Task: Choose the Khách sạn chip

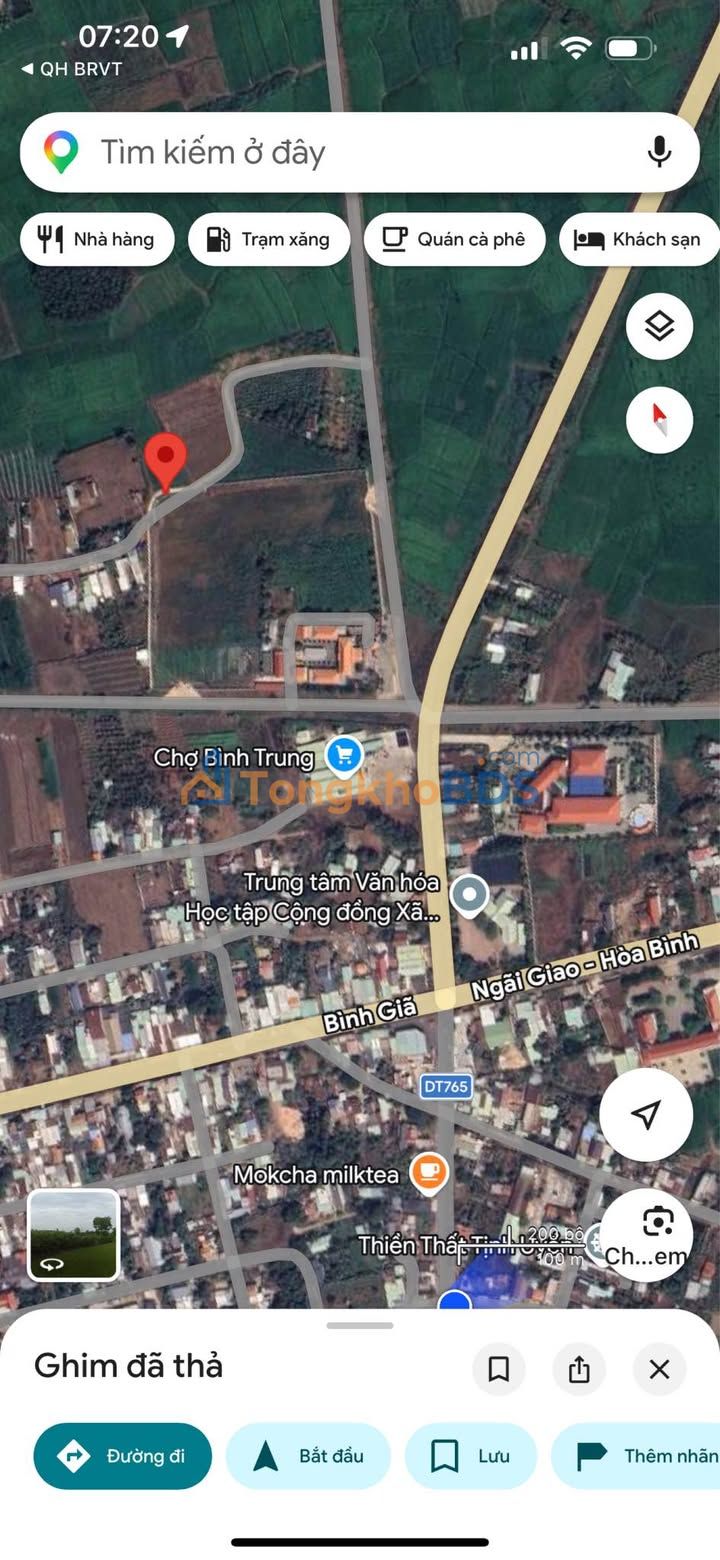Action: pyautogui.click(x=640, y=240)
